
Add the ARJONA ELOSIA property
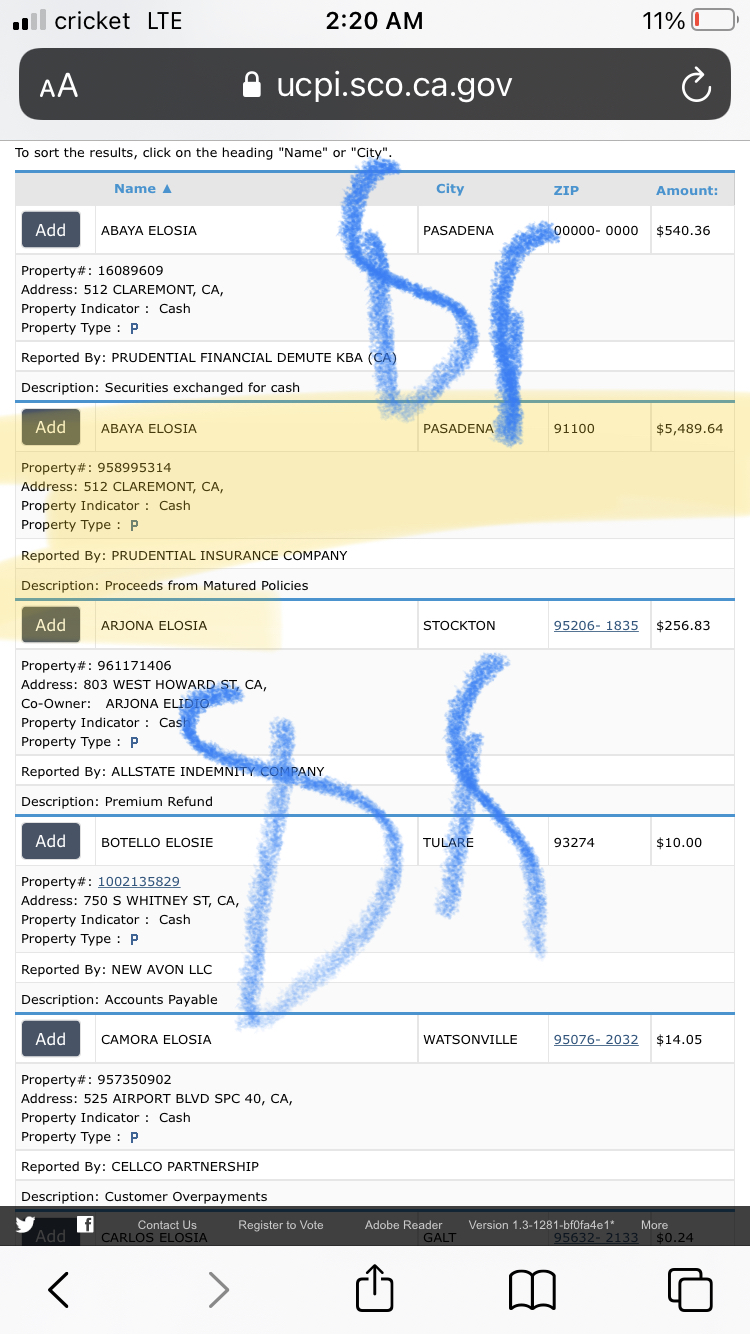(51, 625)
